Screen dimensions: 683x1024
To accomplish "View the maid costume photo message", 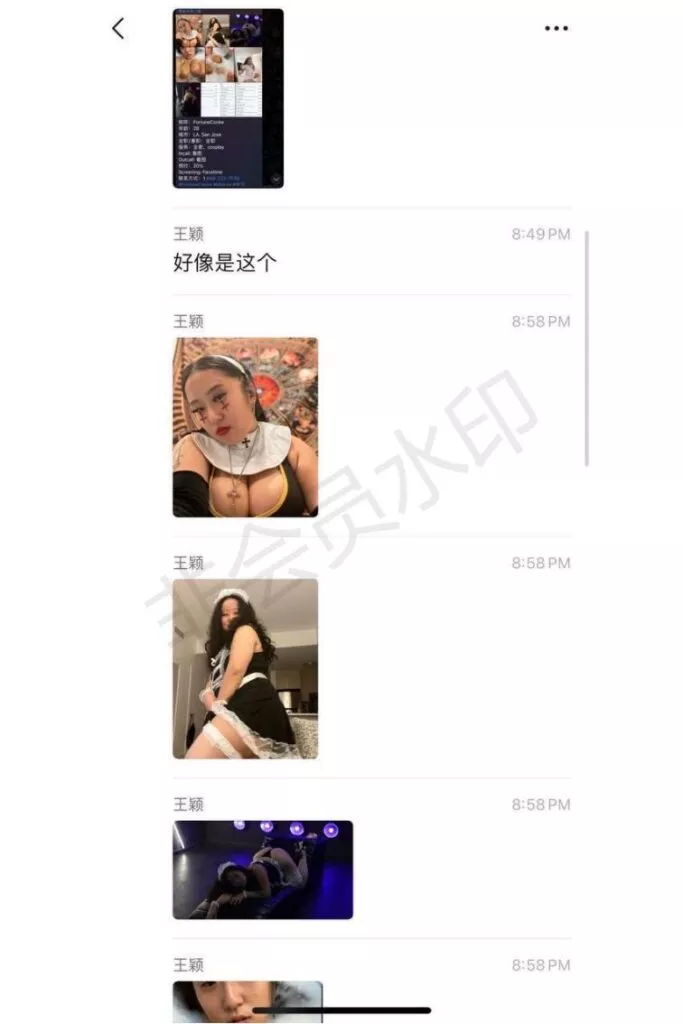I will (x=245, y=668).
